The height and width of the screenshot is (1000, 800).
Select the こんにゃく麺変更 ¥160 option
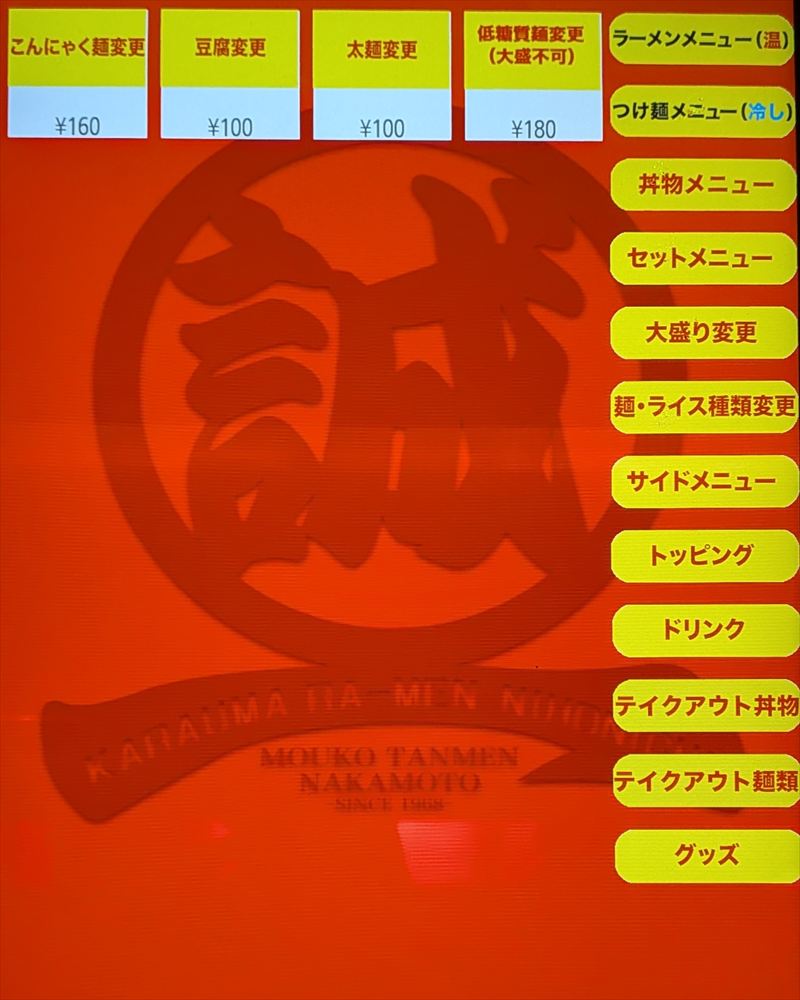pos(77,75)
